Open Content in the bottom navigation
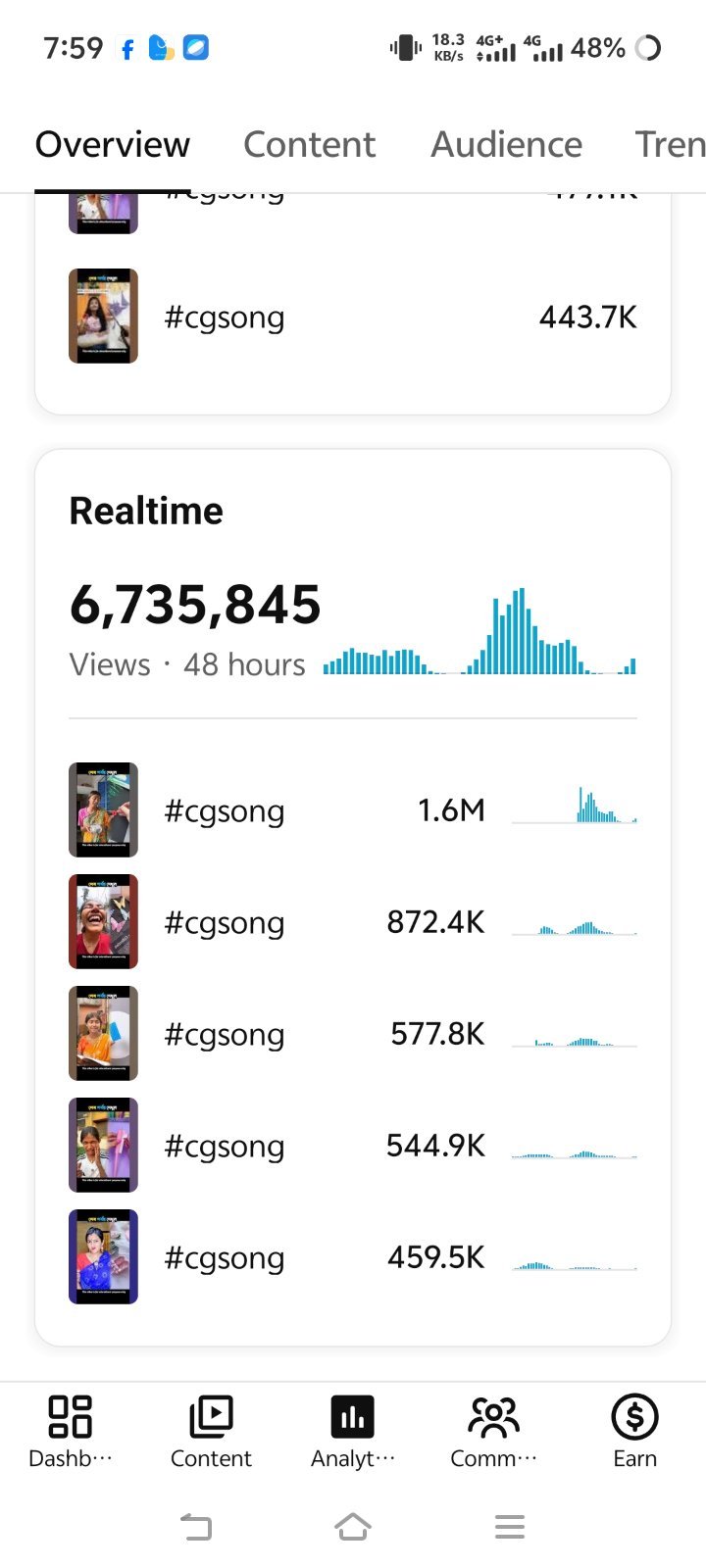 point(211,1432)
